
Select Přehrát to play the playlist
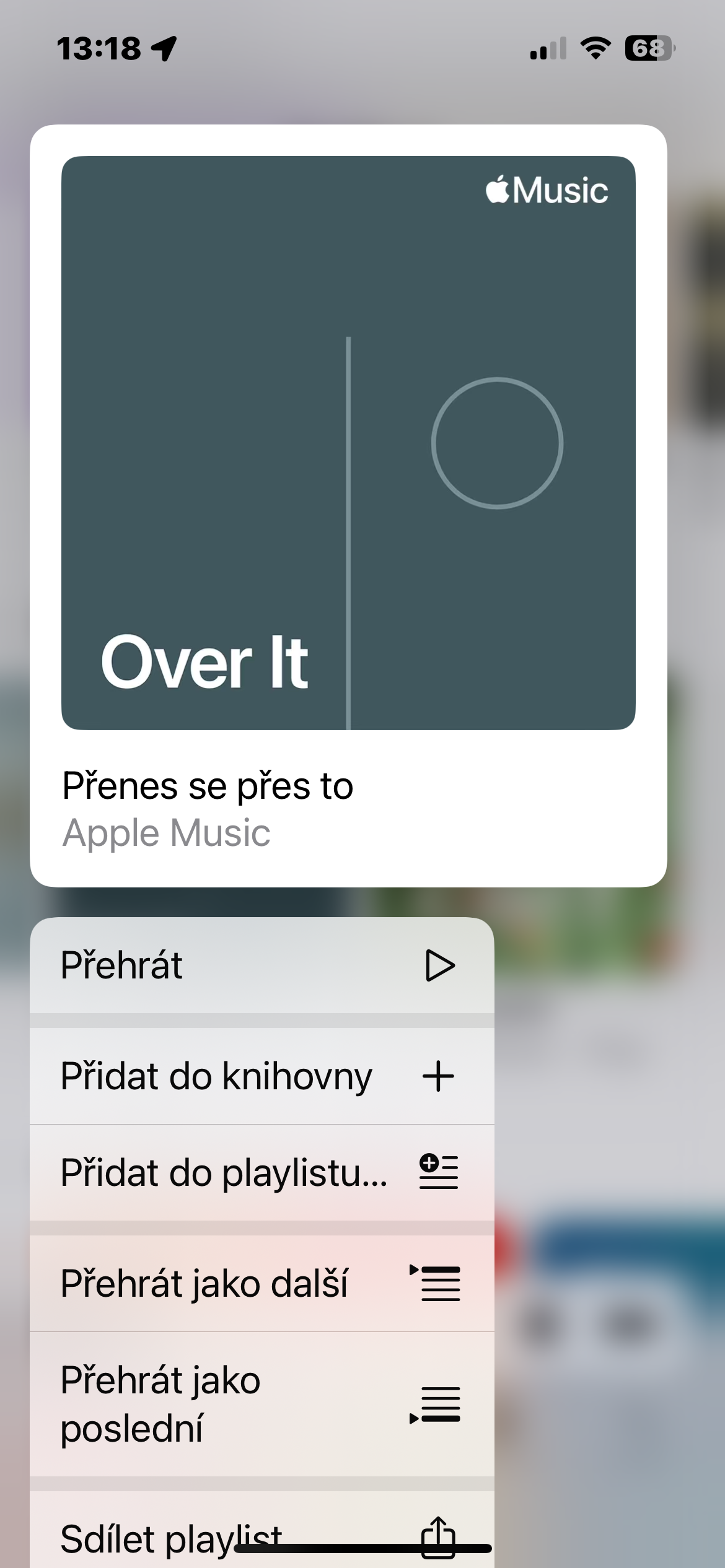(x=261, y=965)
